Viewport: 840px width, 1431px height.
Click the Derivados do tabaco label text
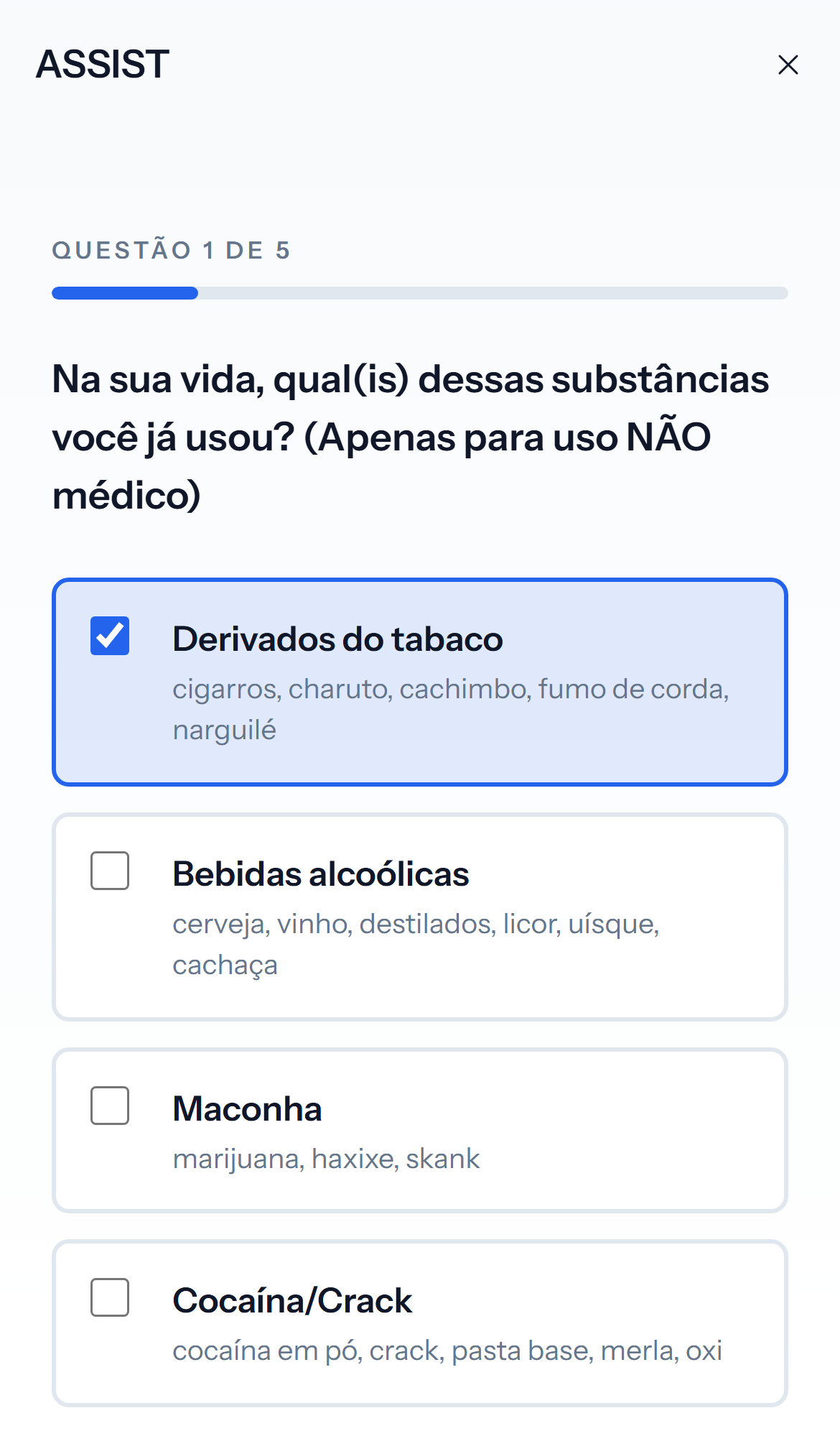point(337,638)
